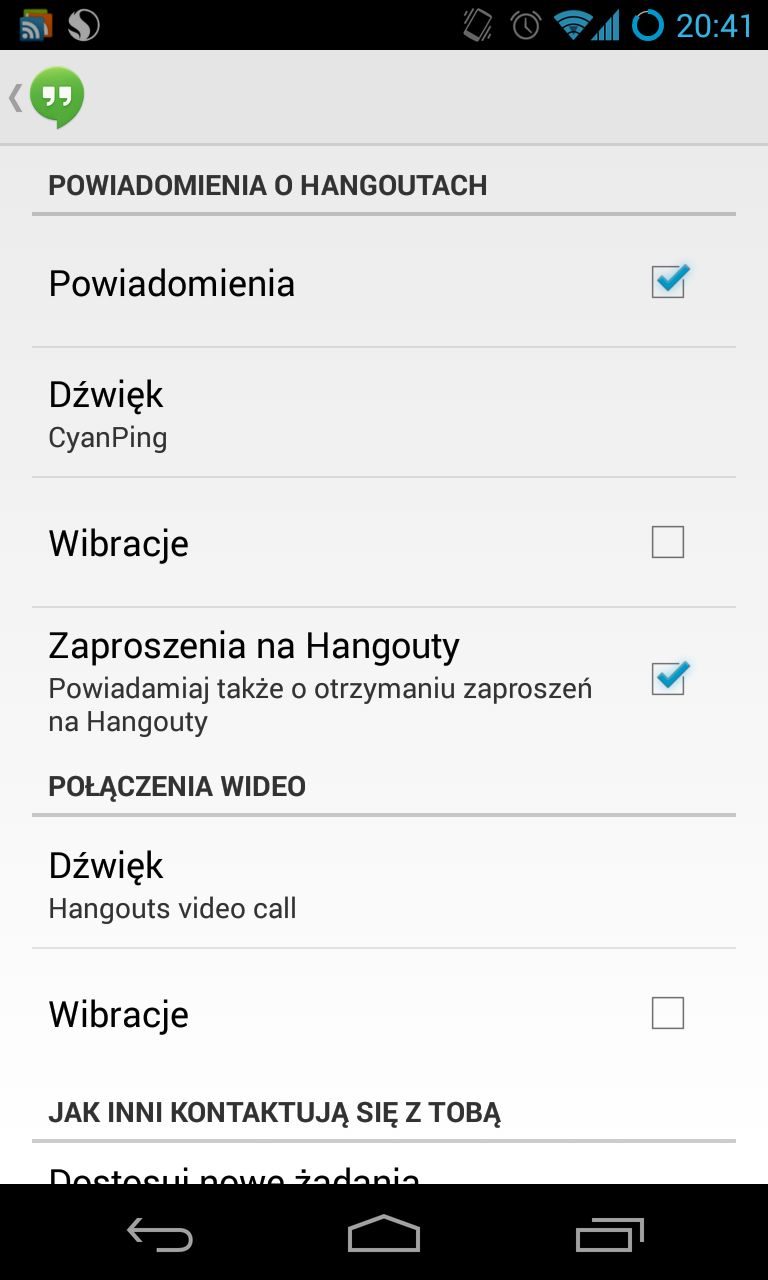Screen dimensions: 768x1280
Task: Go back via the Hangouts icon
Action: [48, 97]
